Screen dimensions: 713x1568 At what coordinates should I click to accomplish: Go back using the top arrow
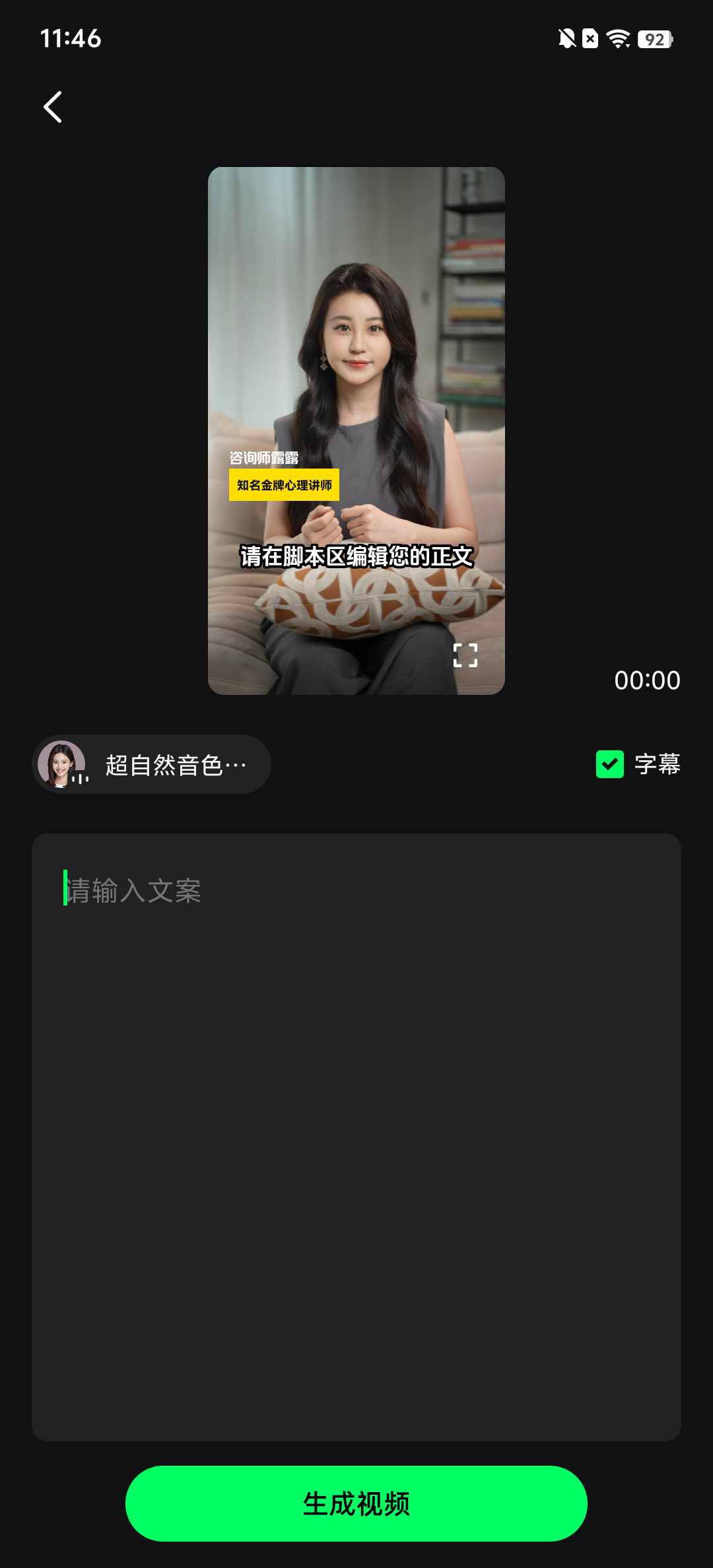pyautogui.click(x=53, y=107)
